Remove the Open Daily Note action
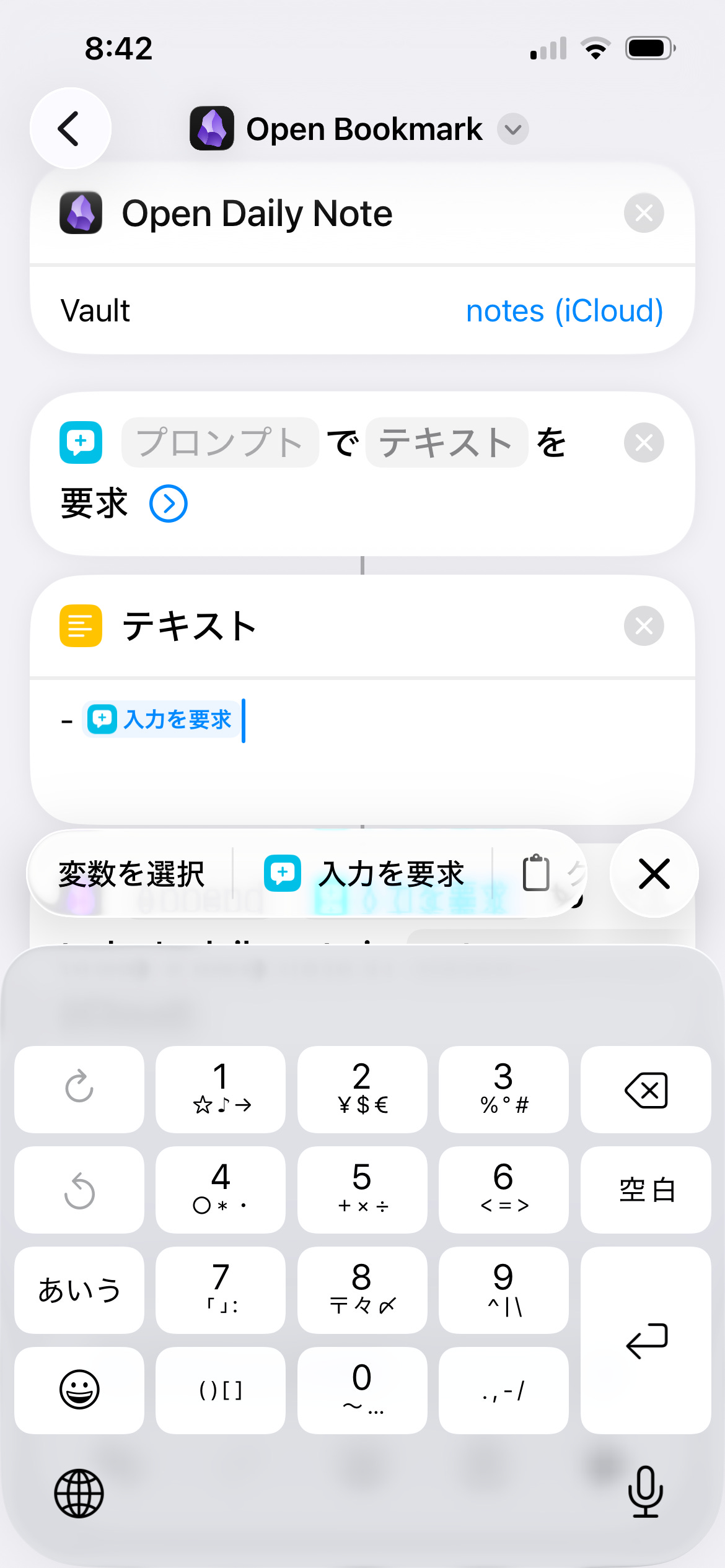Viewport: 725px width, 1568px height. (643, 213)
